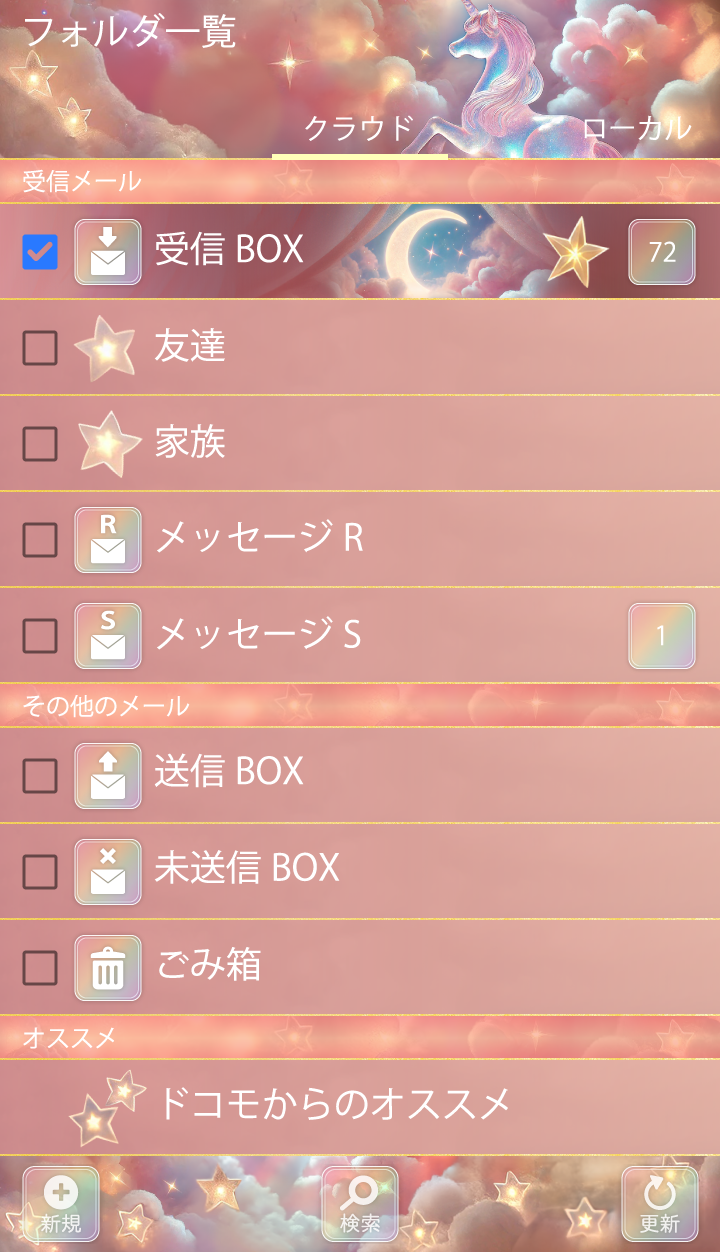Tick the 未送信 BOX checkbox
Viewport: 720px width, 1252px height.
coord(40,871)
